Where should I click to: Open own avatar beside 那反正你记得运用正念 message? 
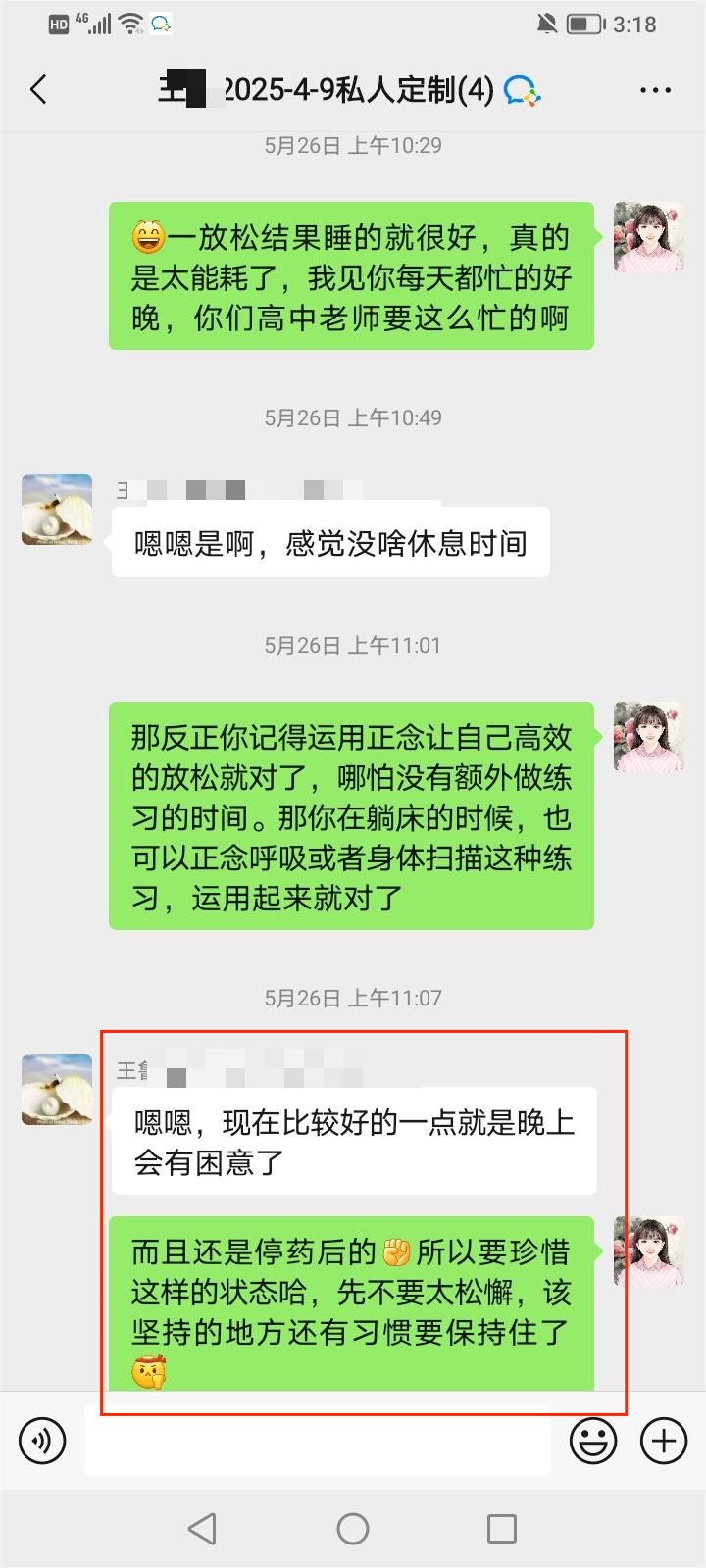click(648, 737)
